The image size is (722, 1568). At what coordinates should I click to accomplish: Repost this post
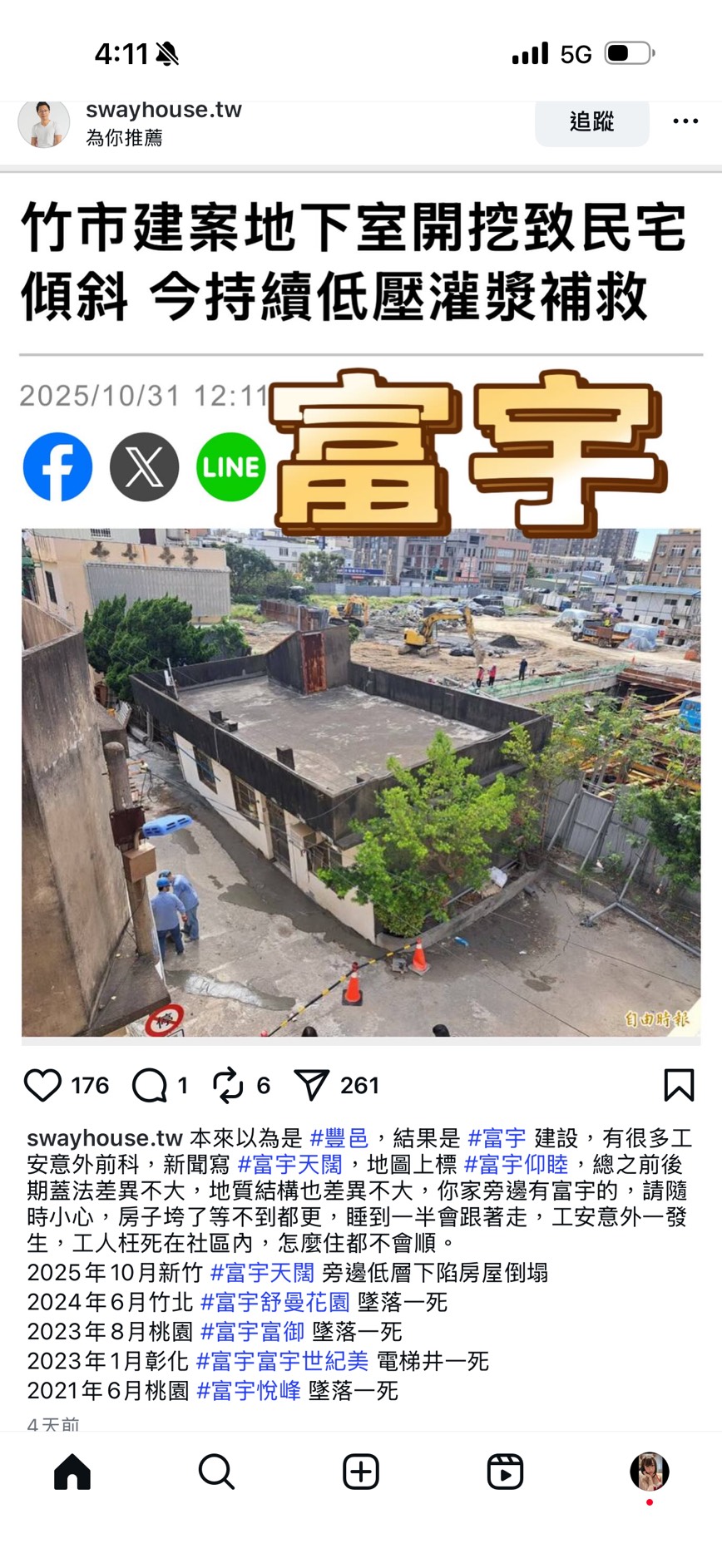[x=228, y=1085]
